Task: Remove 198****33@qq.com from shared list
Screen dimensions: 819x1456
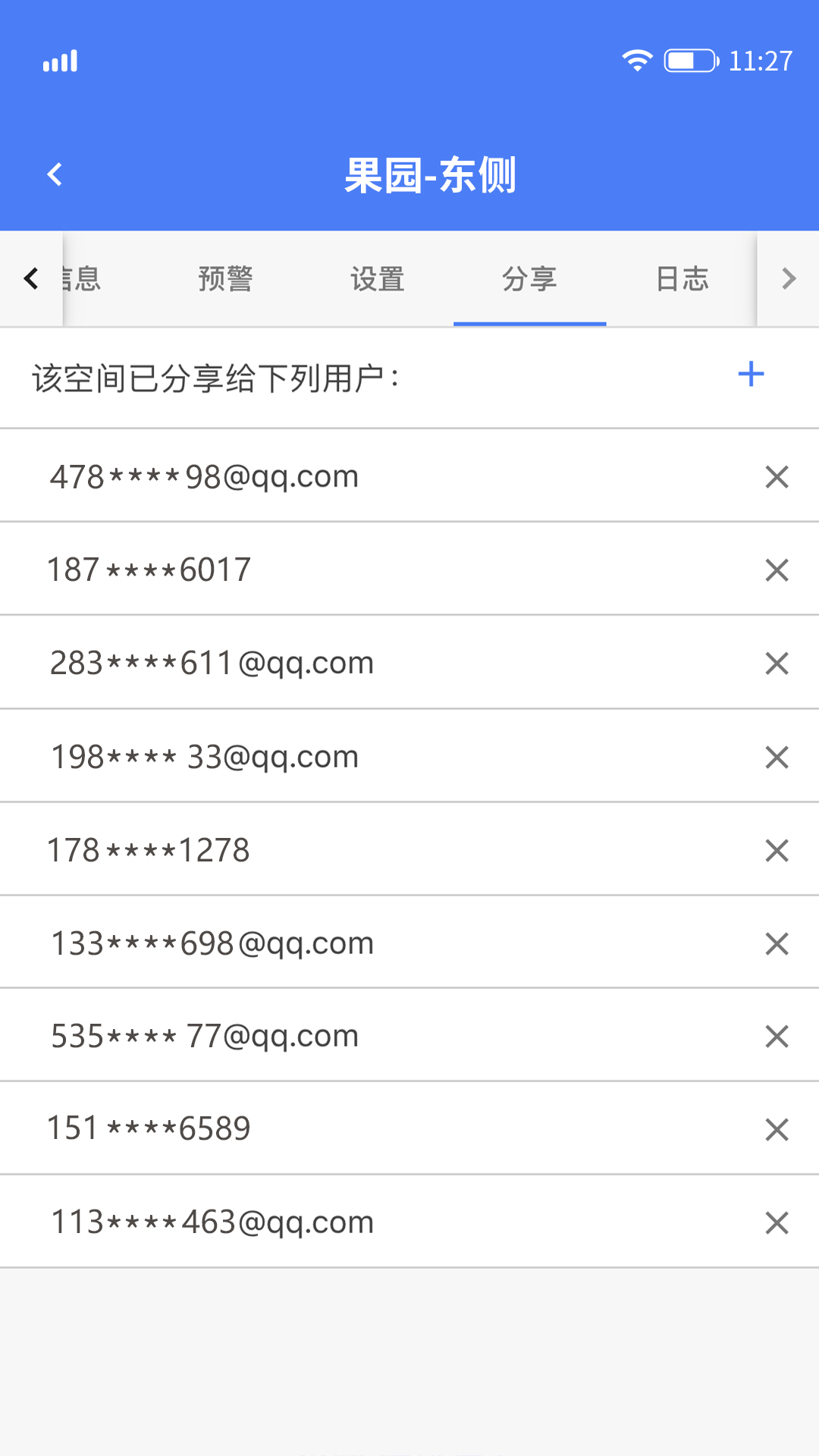Action: point(777,757)
